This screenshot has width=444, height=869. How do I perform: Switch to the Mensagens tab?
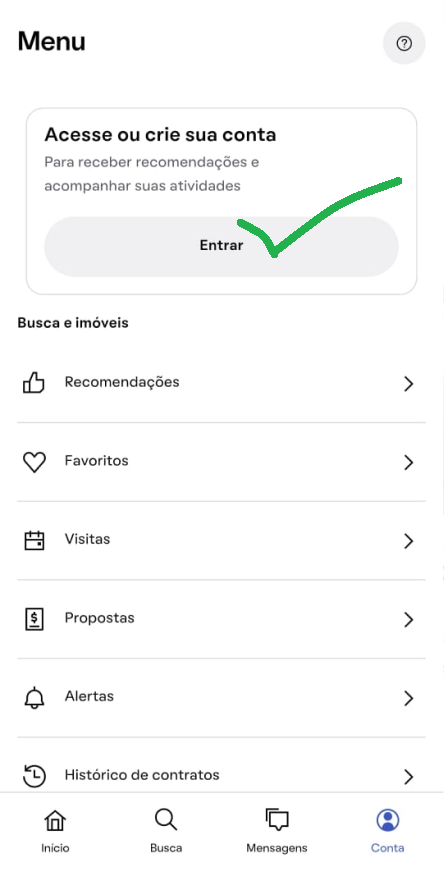pyautogui.click(x=277, y=831)
